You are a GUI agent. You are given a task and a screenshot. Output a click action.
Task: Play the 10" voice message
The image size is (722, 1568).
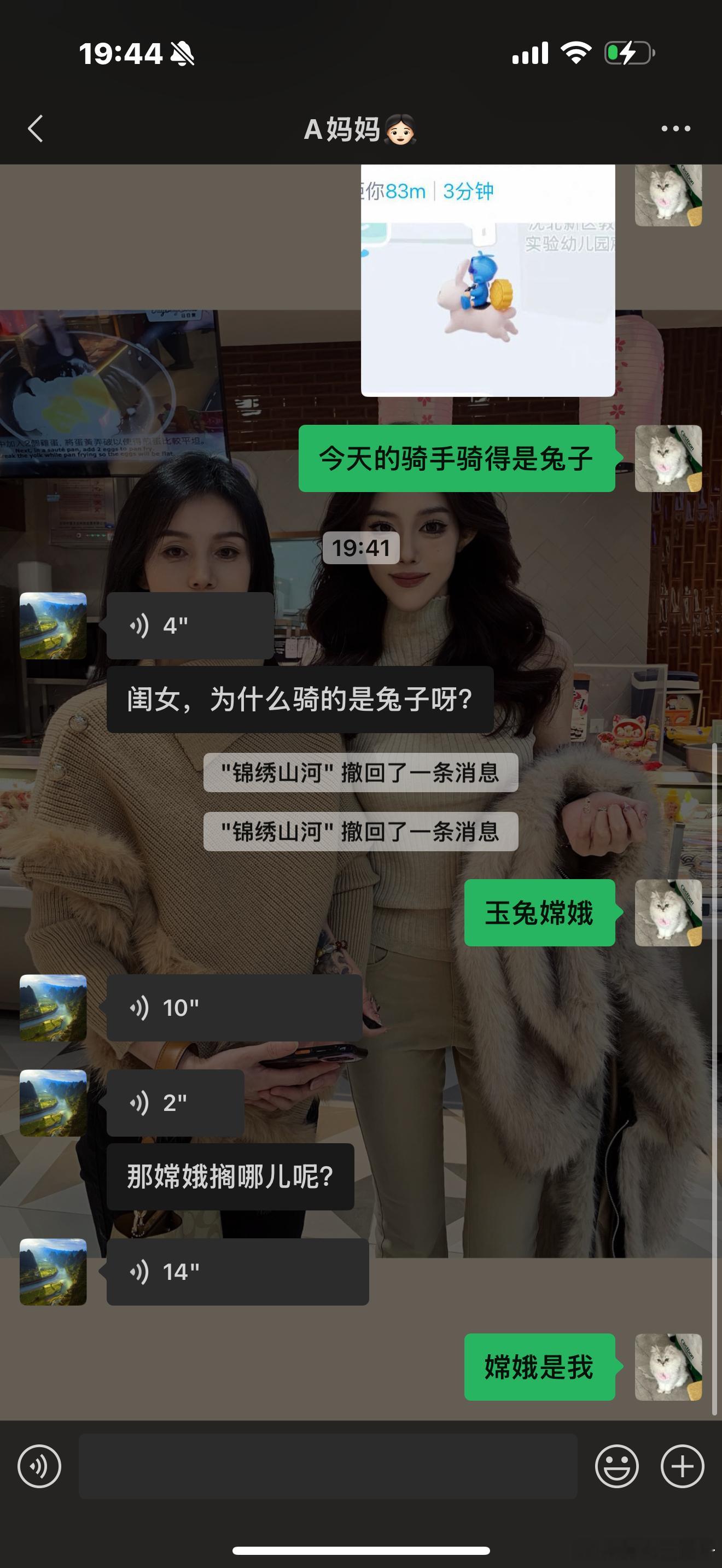pos(234,1008)
